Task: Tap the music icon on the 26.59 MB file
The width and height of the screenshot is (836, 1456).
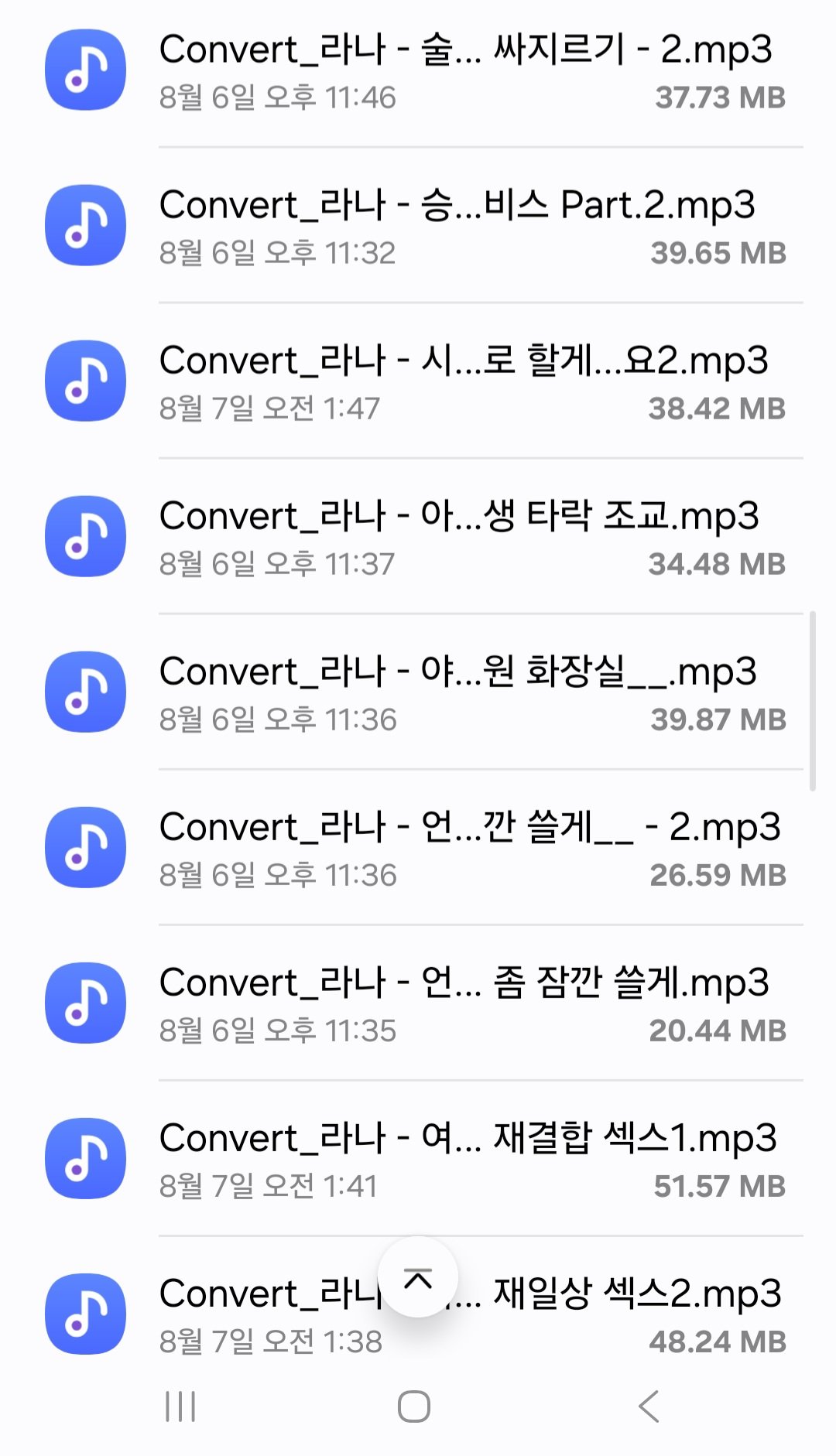Action: pyautogui.click(x=85, y=847)
